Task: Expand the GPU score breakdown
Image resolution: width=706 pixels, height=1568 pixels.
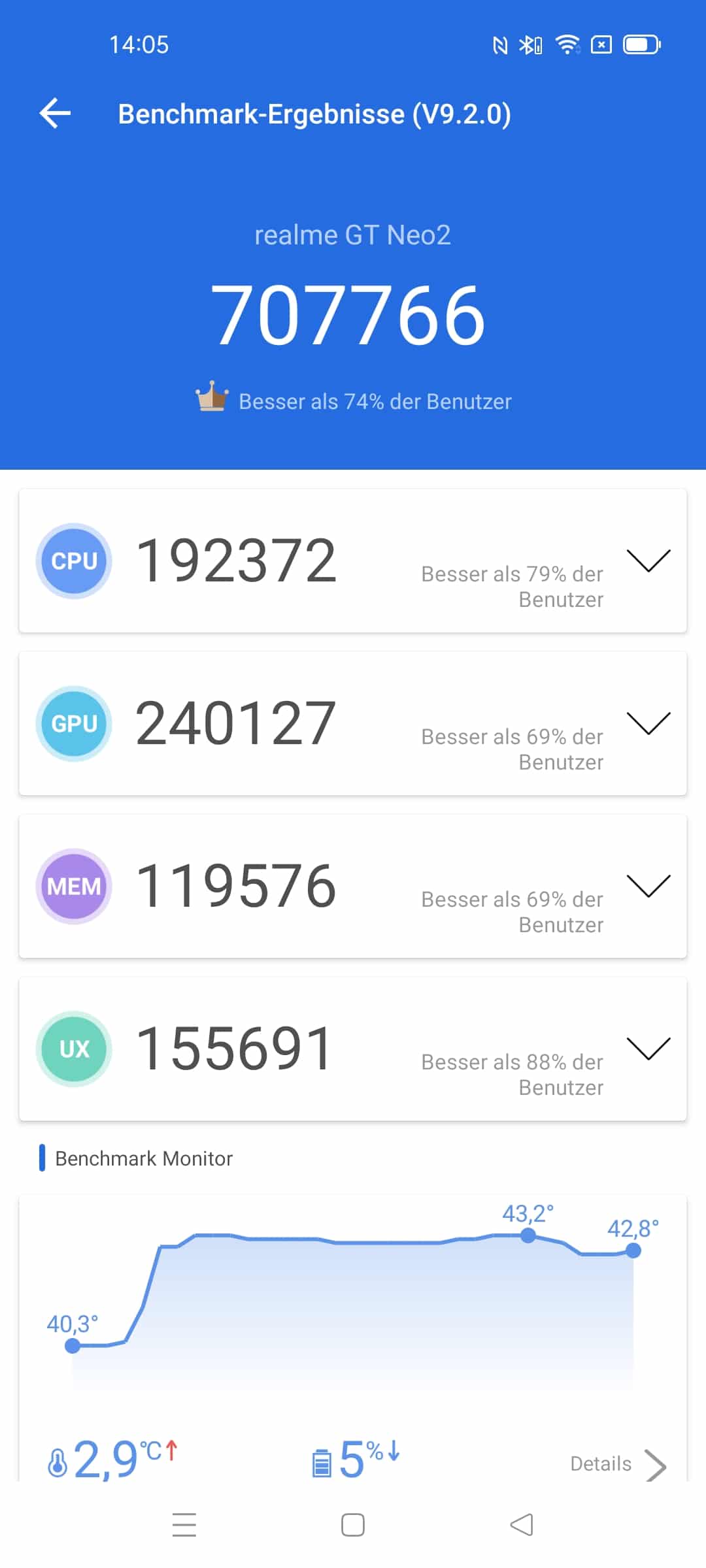Action: (648, 723)
